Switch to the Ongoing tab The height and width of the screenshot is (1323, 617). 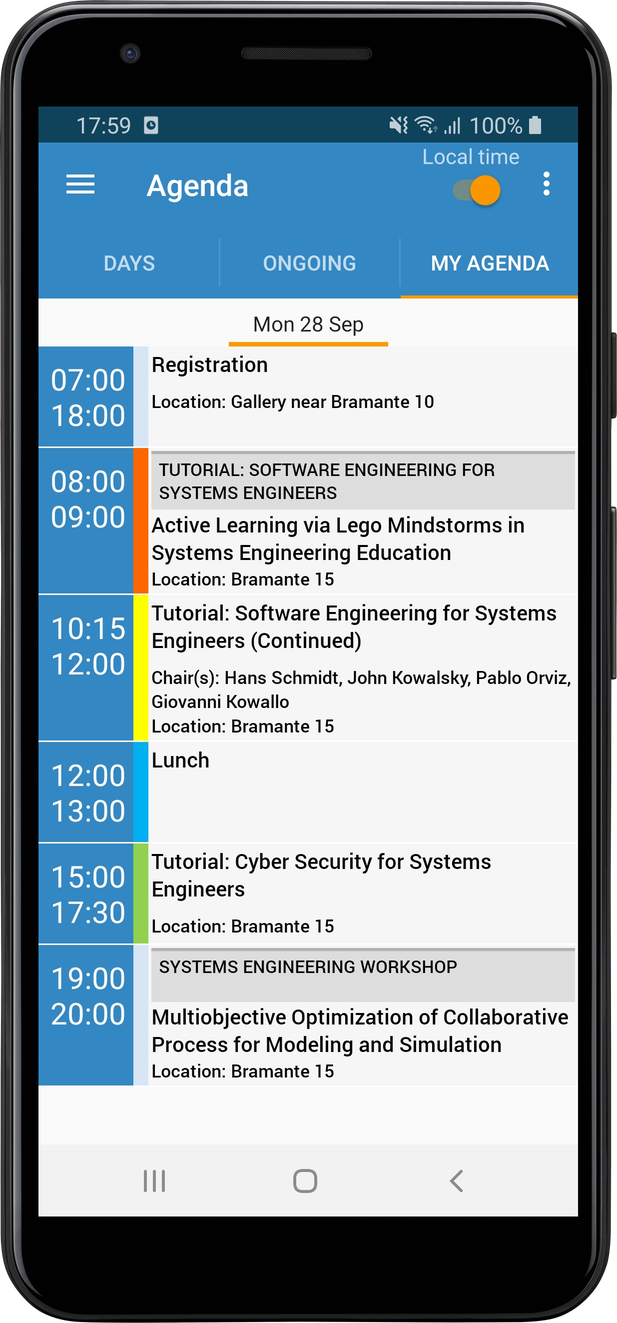click(309, 264)
